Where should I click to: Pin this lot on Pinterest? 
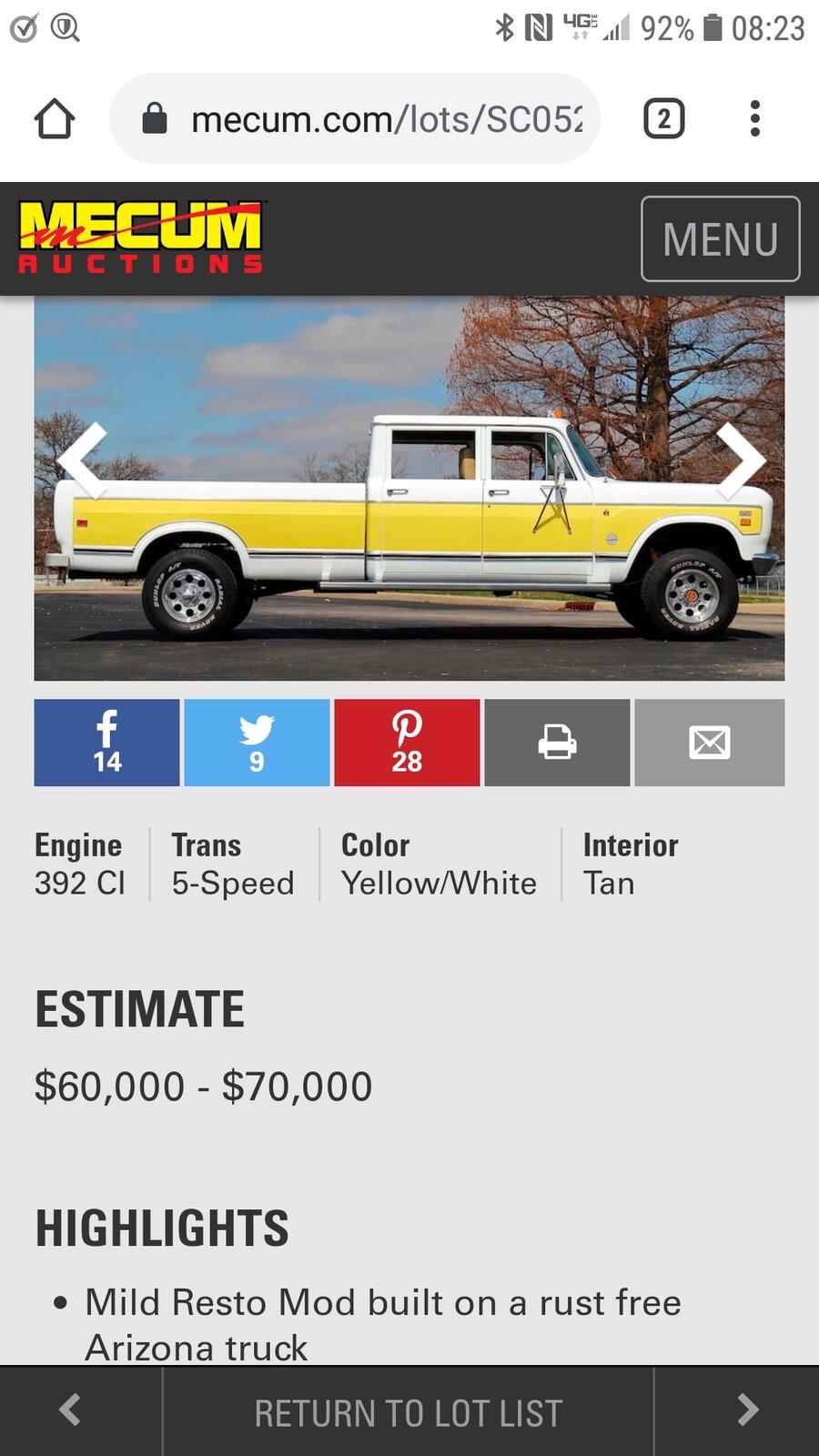tap(407, 743)
